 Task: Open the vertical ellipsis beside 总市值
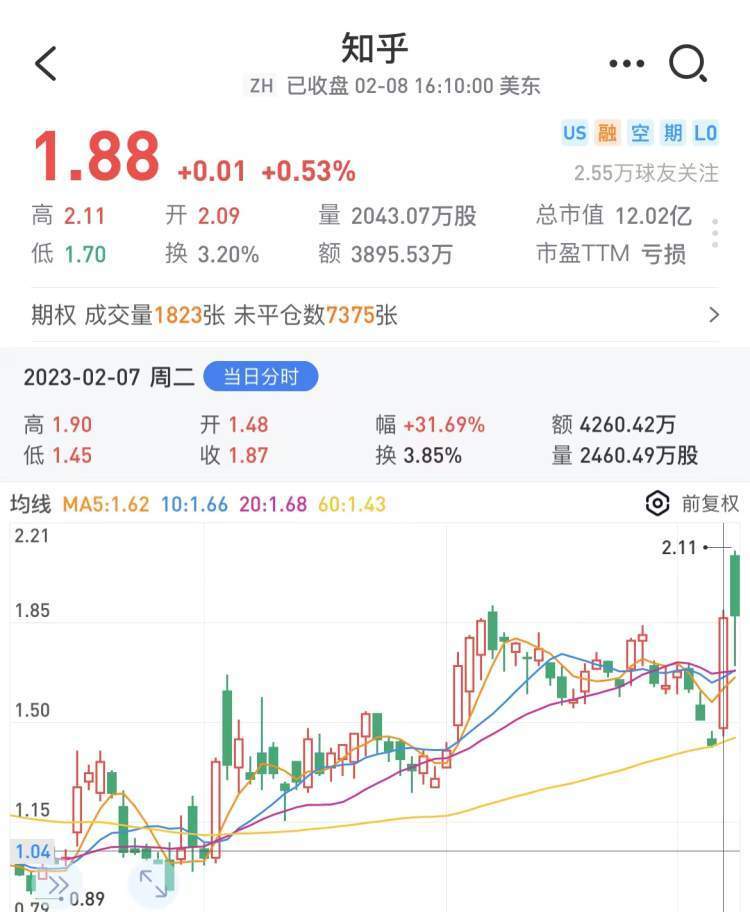click(716, 233)
